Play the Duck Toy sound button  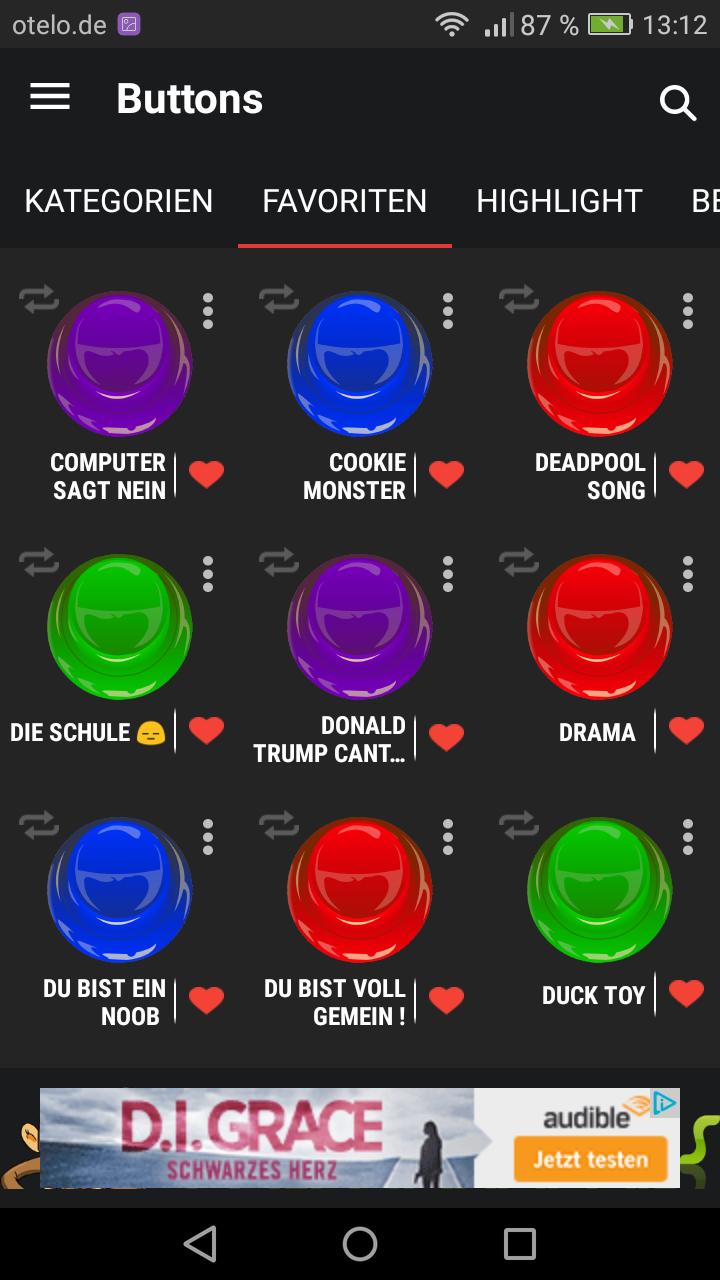coord(600,890)
